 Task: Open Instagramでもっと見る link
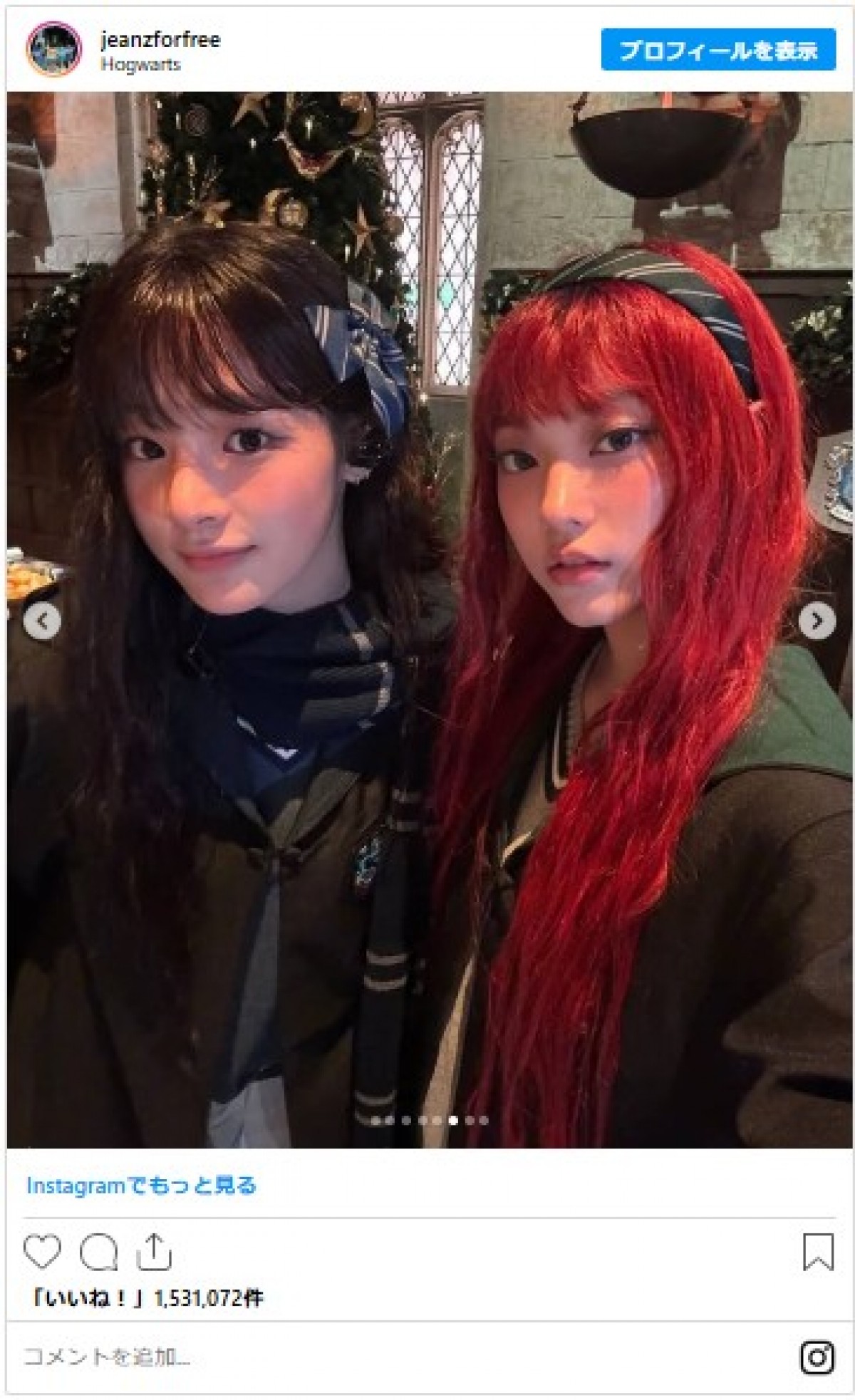click(x=141, y=1185)
